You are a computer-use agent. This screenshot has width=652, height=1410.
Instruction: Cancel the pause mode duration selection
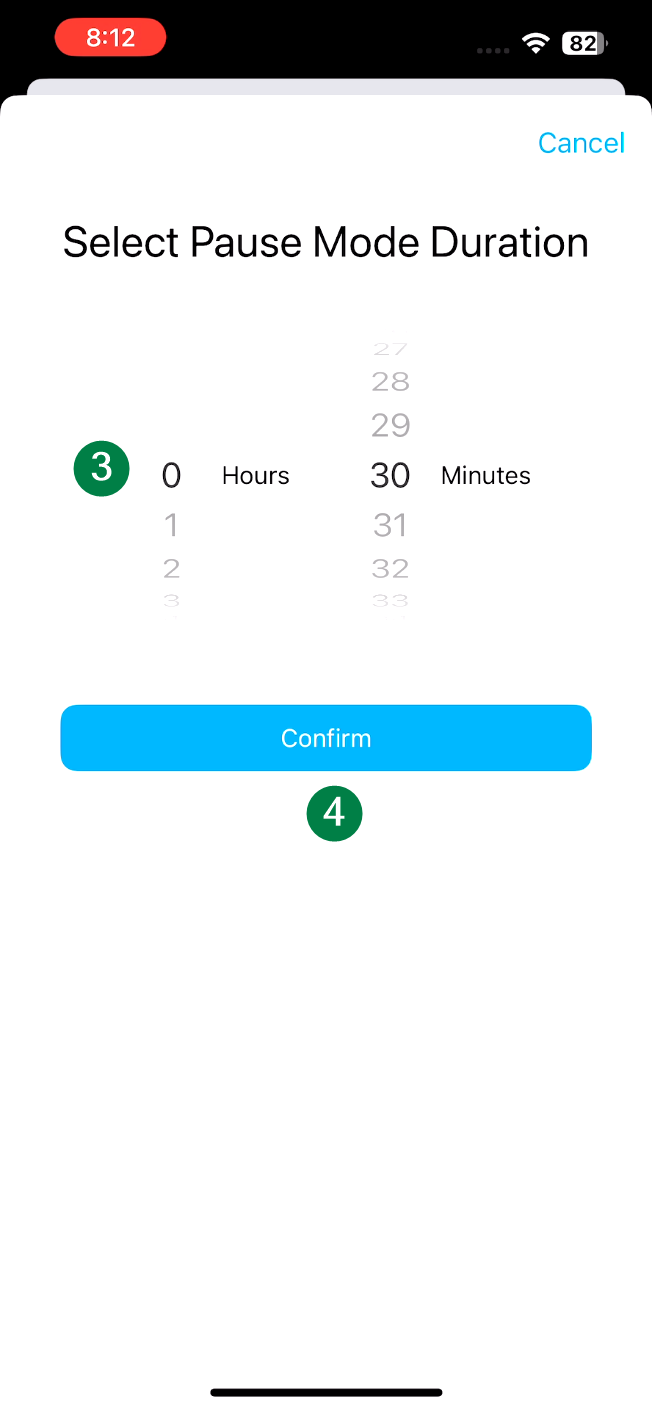point(581,143)
